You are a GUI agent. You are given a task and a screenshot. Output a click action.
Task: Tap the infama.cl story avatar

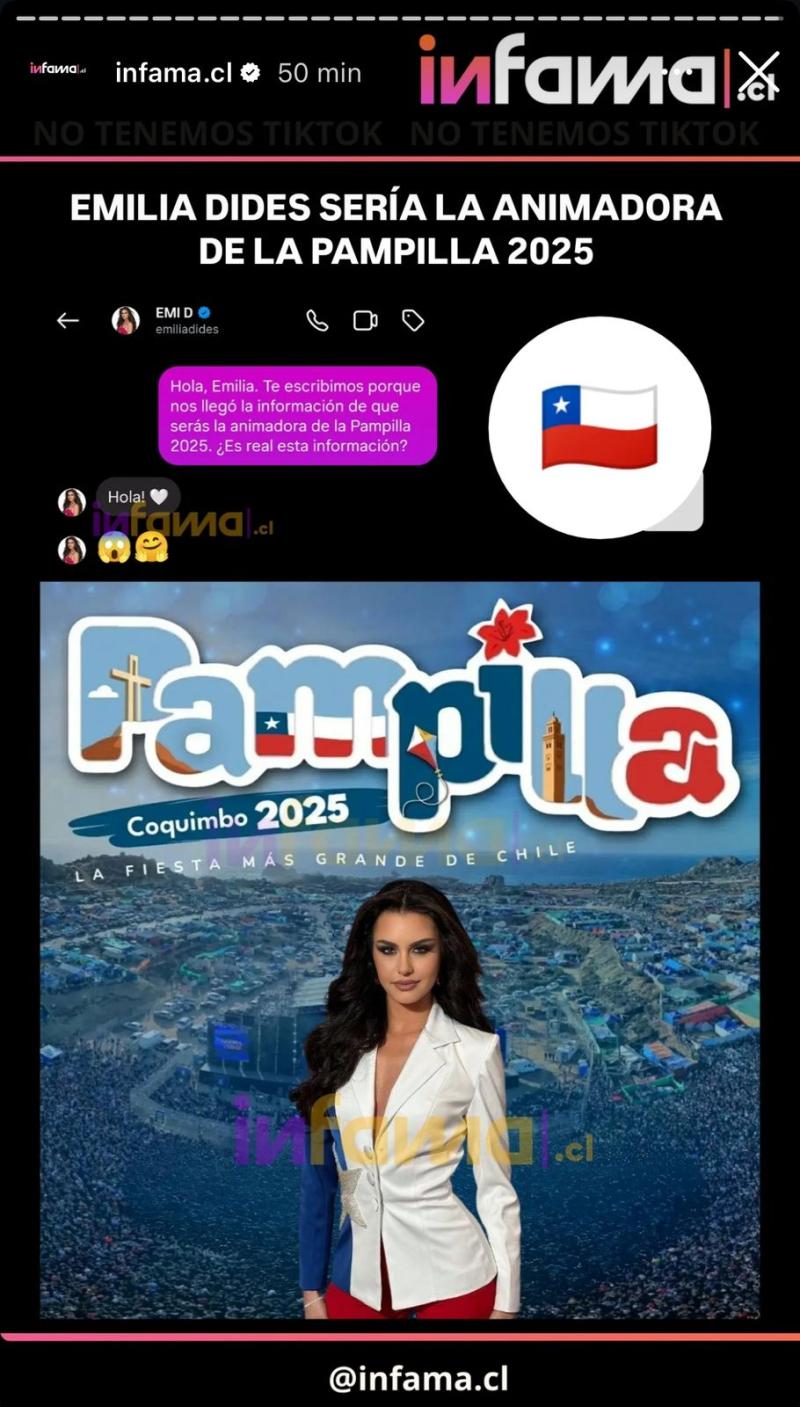coord(58,70)
